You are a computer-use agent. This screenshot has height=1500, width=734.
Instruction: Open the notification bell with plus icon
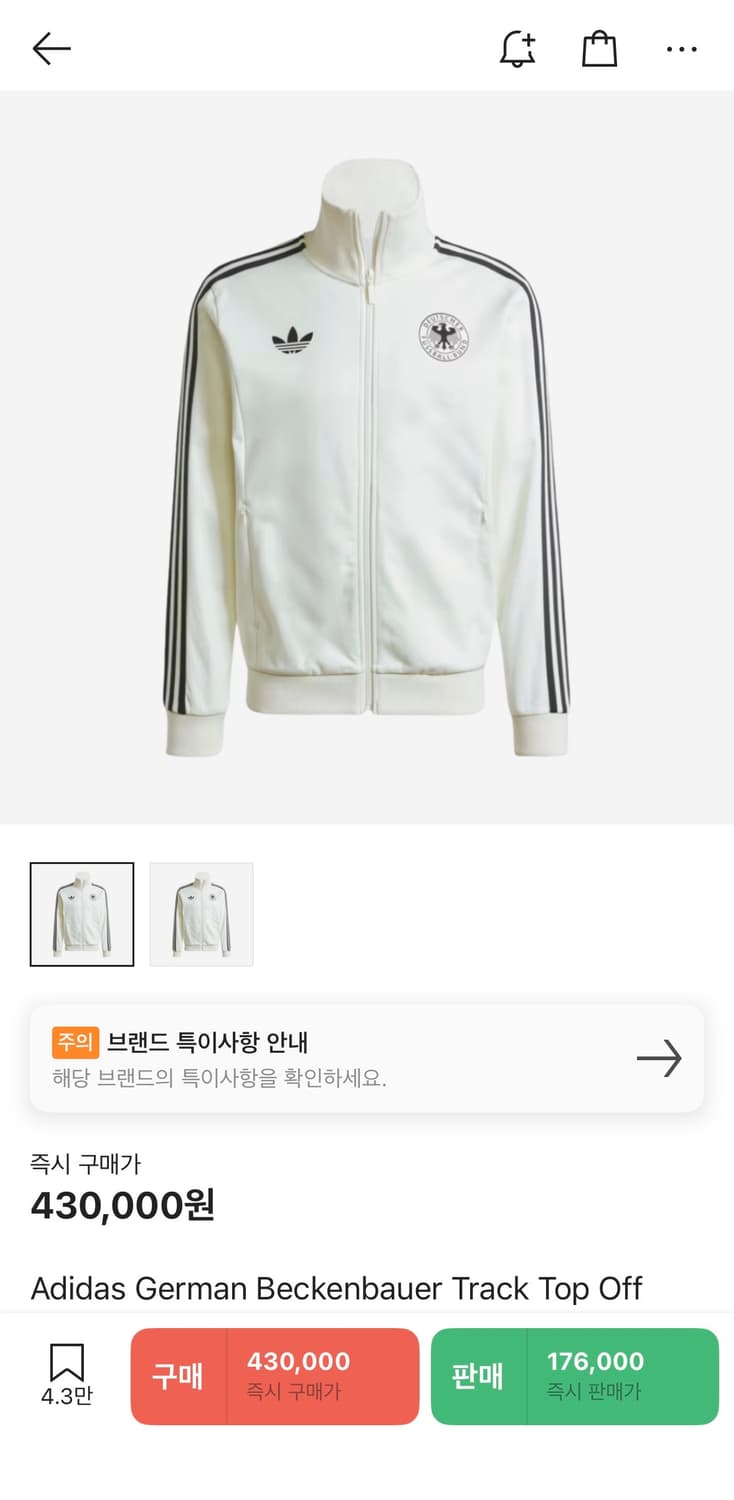pyautogui.click(x=518, y=47)
